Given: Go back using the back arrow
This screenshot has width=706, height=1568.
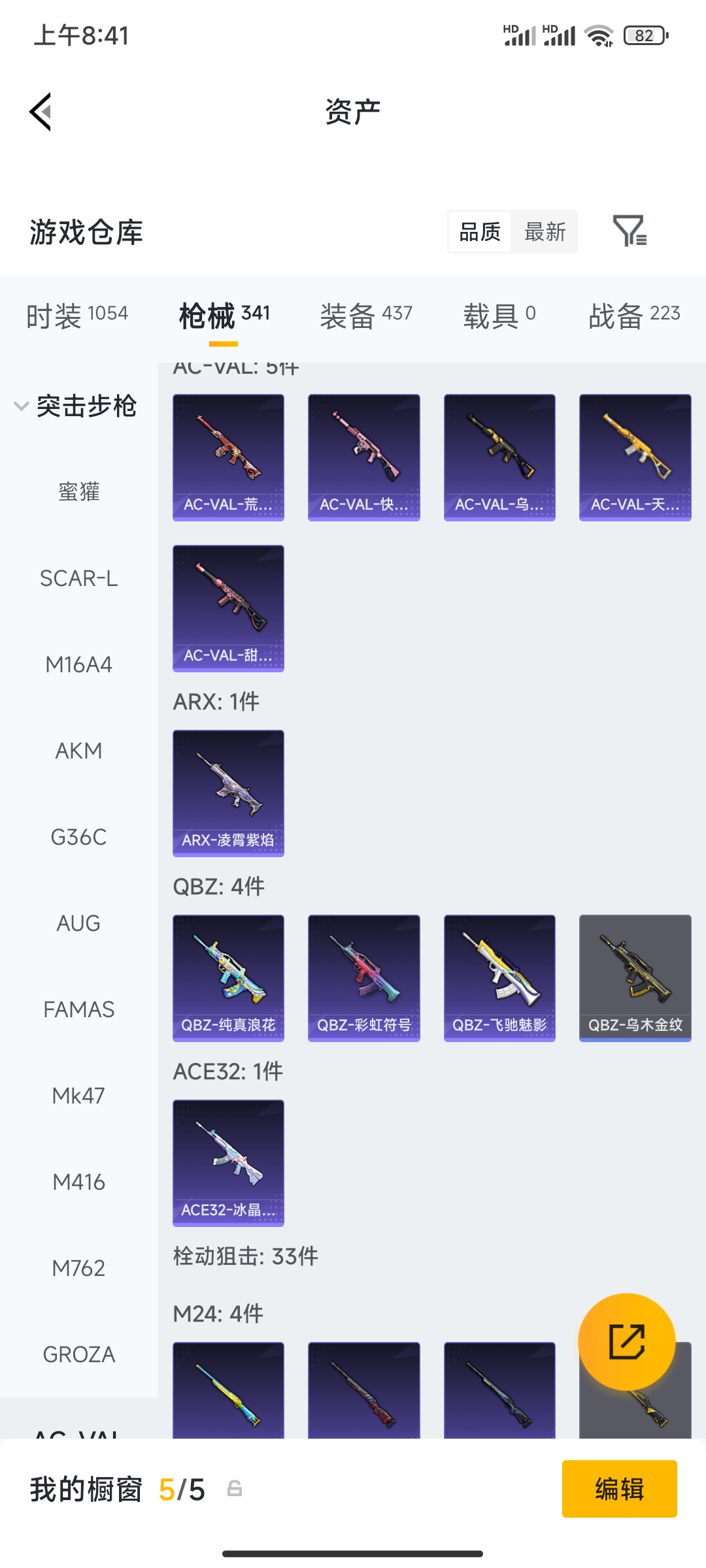Looking at the screenshot, I should pos(41,112).
